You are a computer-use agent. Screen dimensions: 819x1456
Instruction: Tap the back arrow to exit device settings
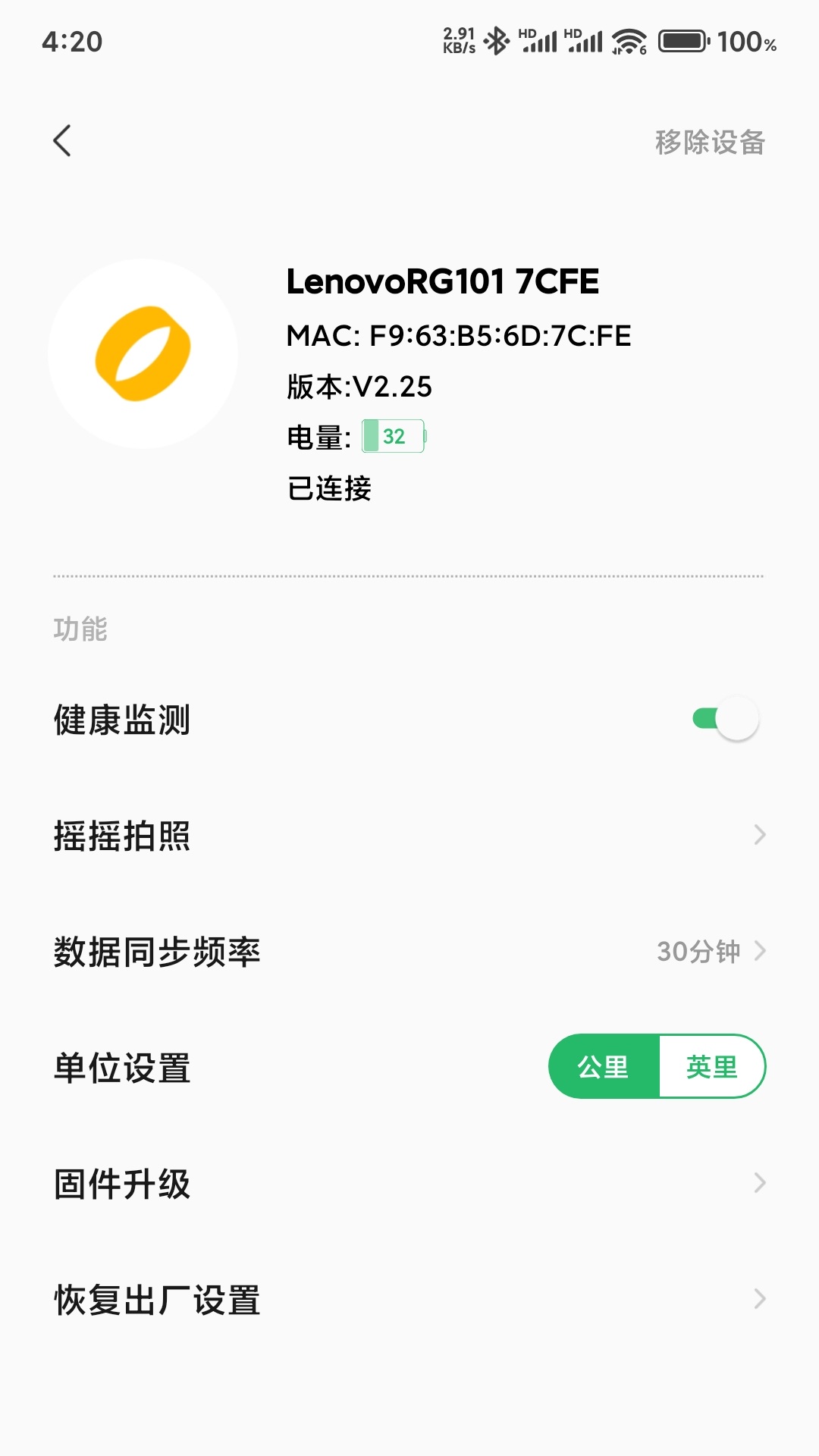pyautogui.click(x=62, y=140)
